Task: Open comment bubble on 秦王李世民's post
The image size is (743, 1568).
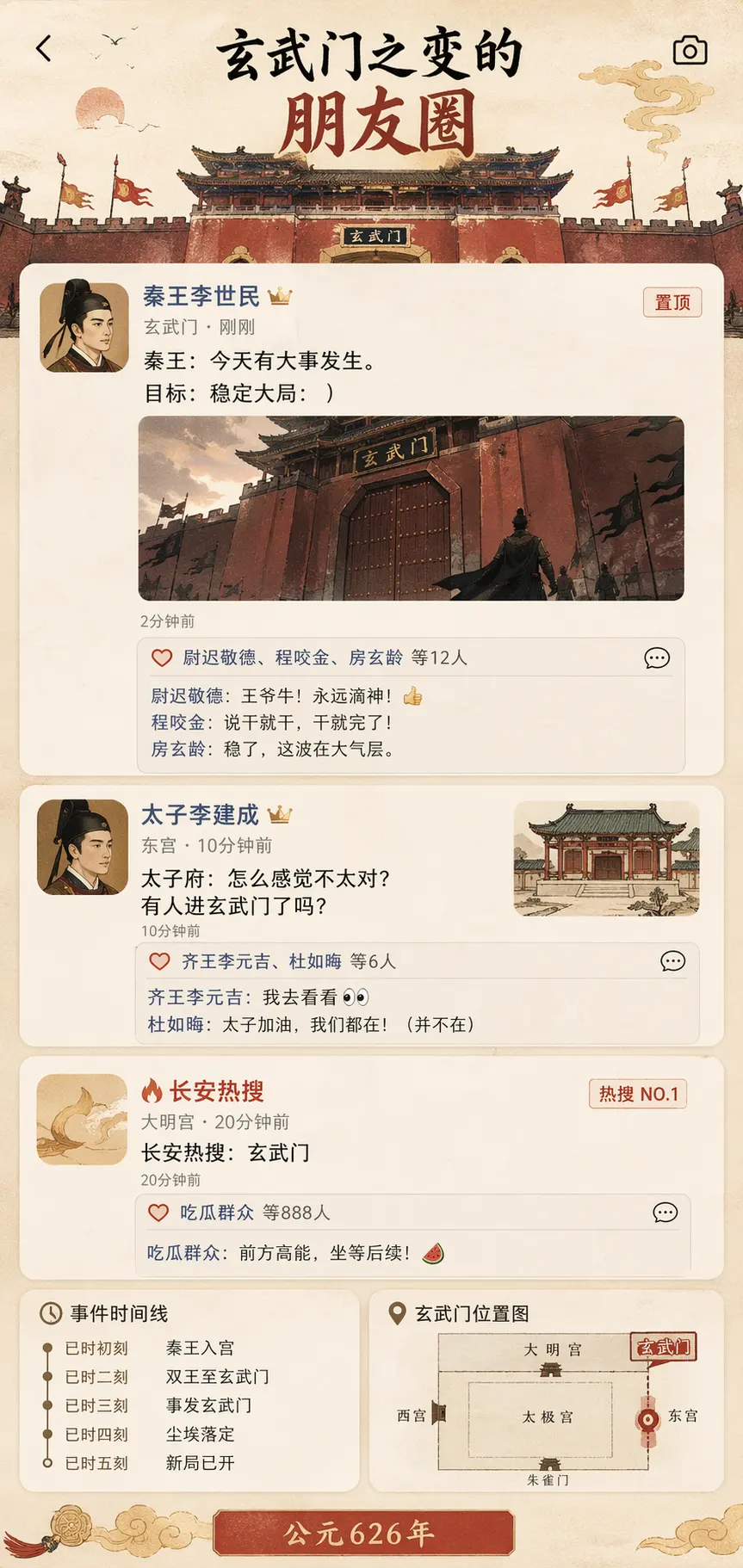Action: (x=658, y=658)
